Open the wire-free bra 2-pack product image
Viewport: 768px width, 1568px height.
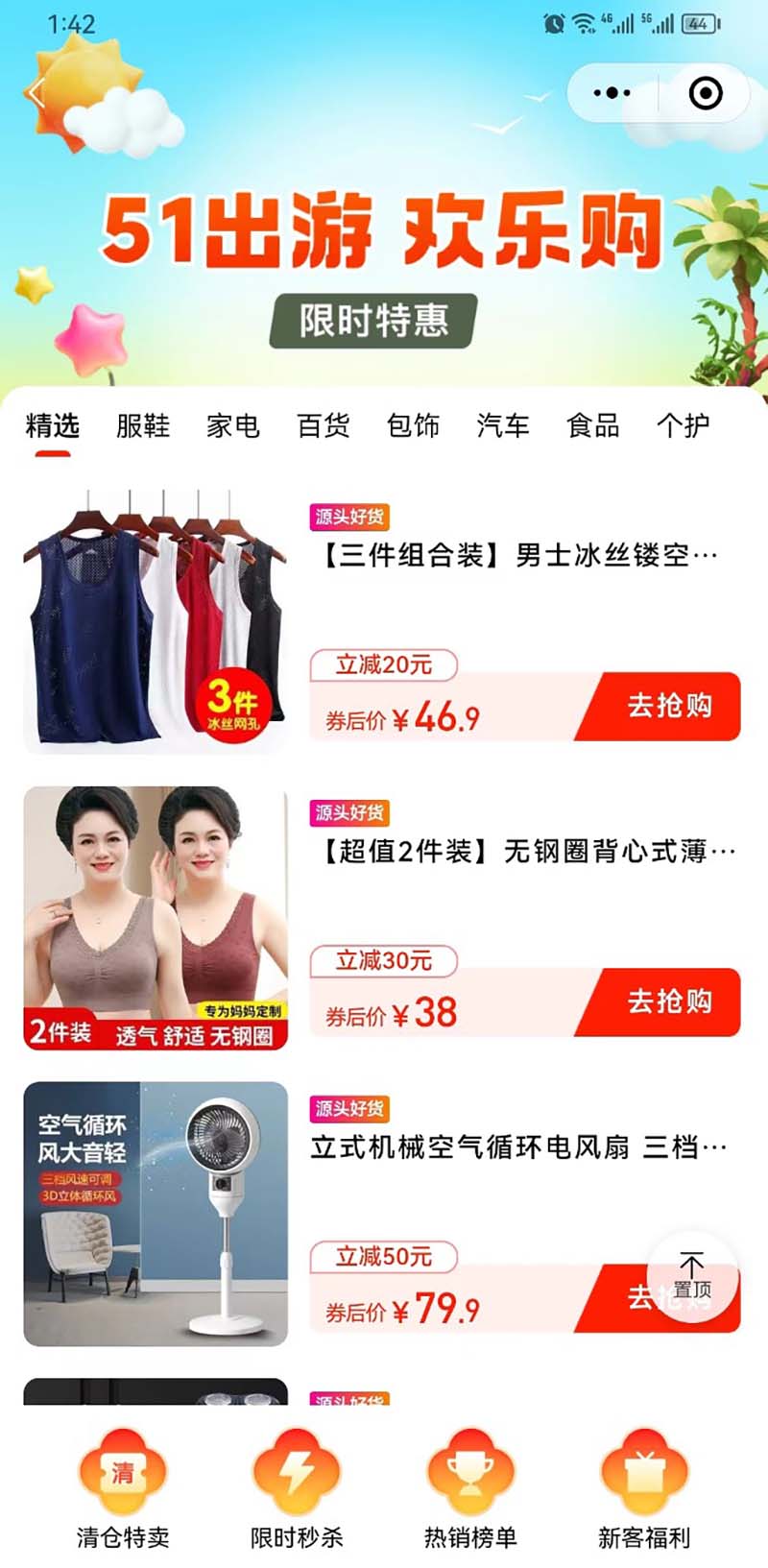click(x=156, y=918)
